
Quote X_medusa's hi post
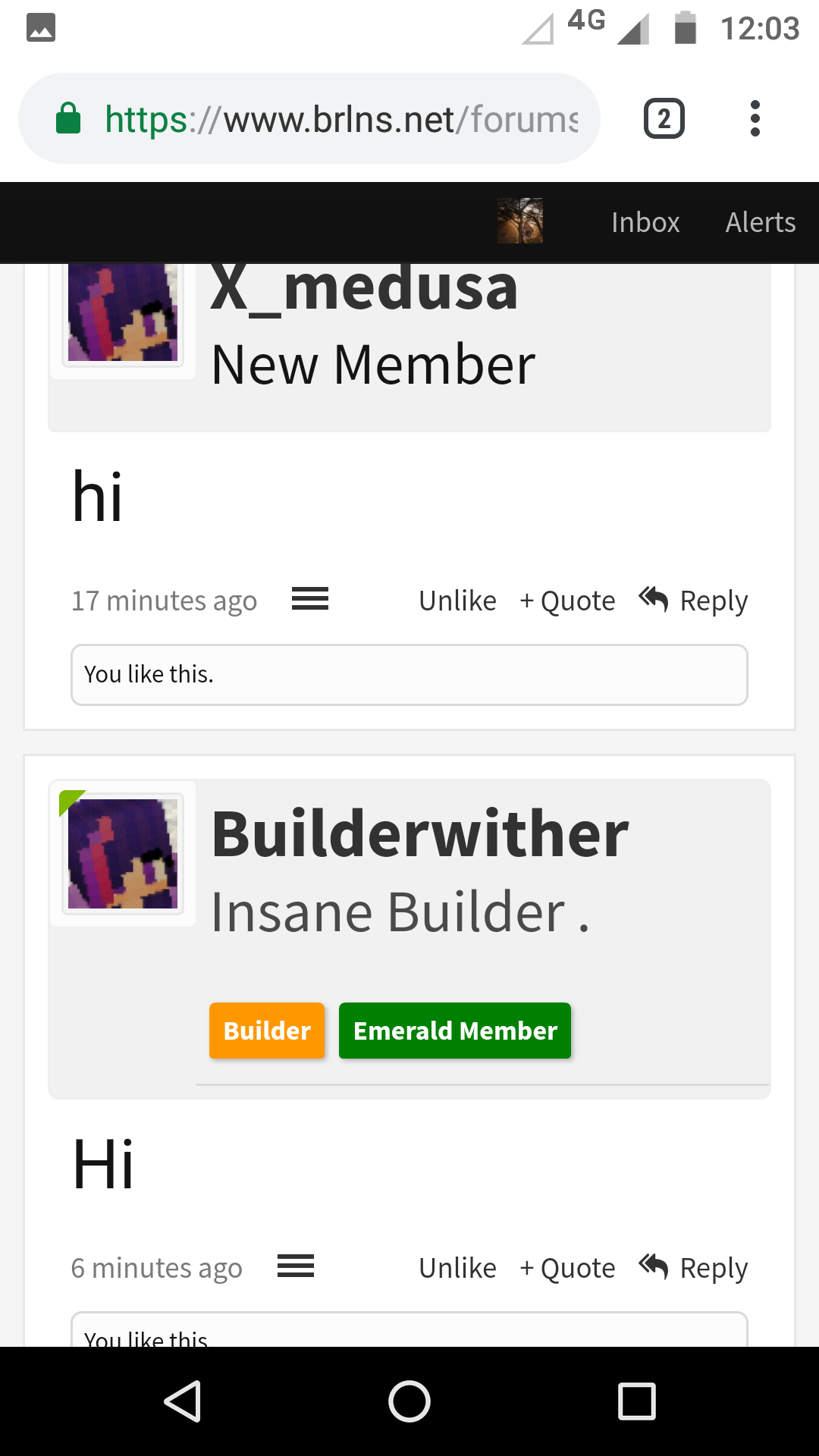coord(567,601)
